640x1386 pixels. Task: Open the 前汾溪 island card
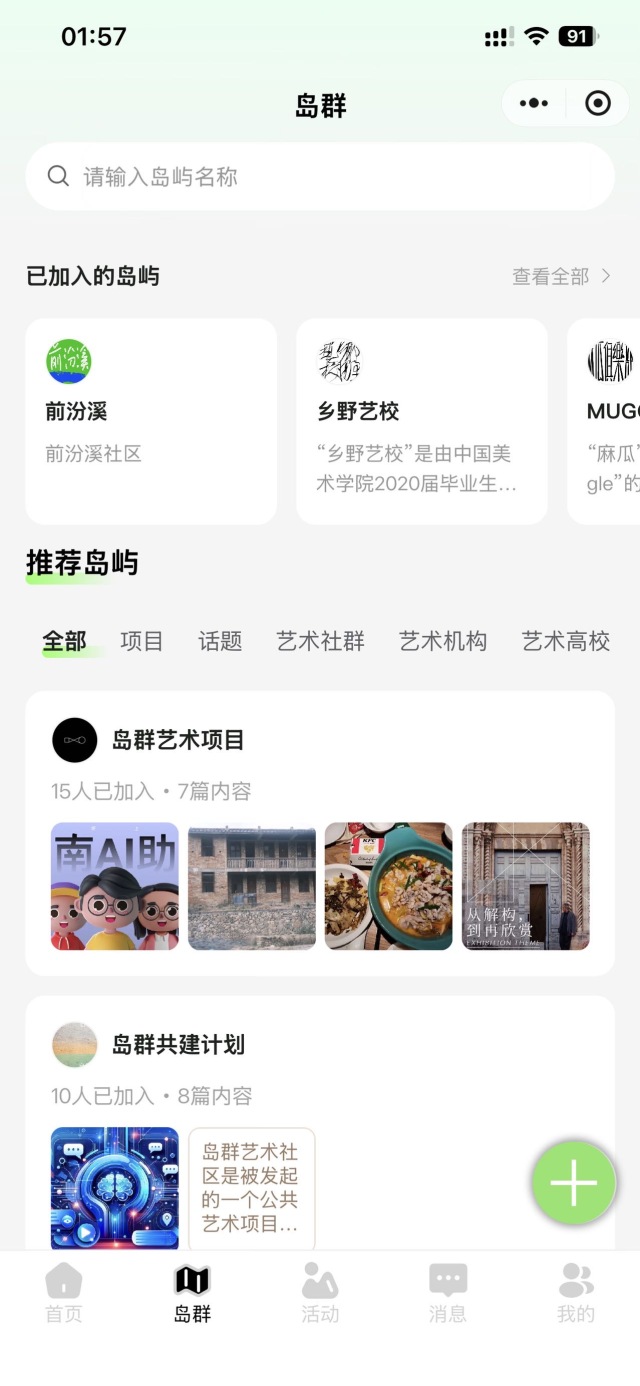151,421
